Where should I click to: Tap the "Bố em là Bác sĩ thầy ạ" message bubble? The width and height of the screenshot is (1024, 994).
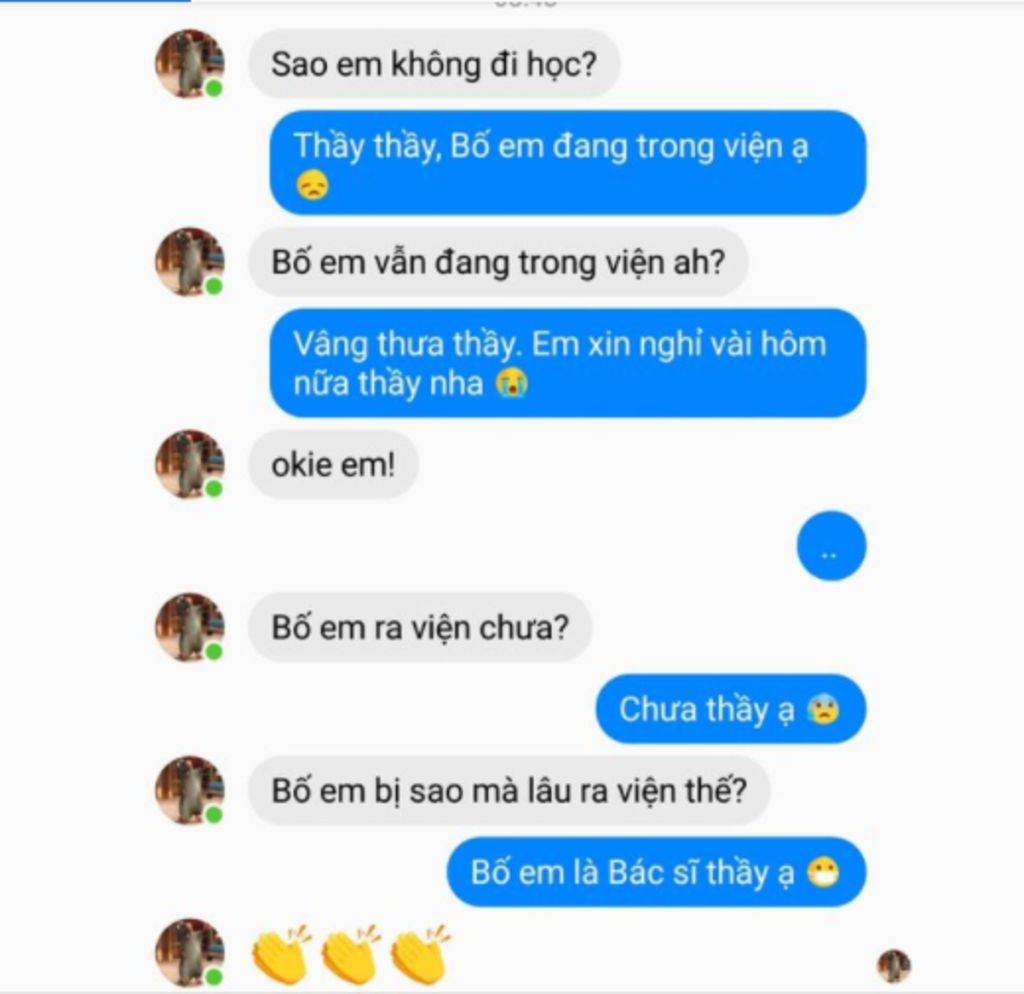(x=655, y=873)
